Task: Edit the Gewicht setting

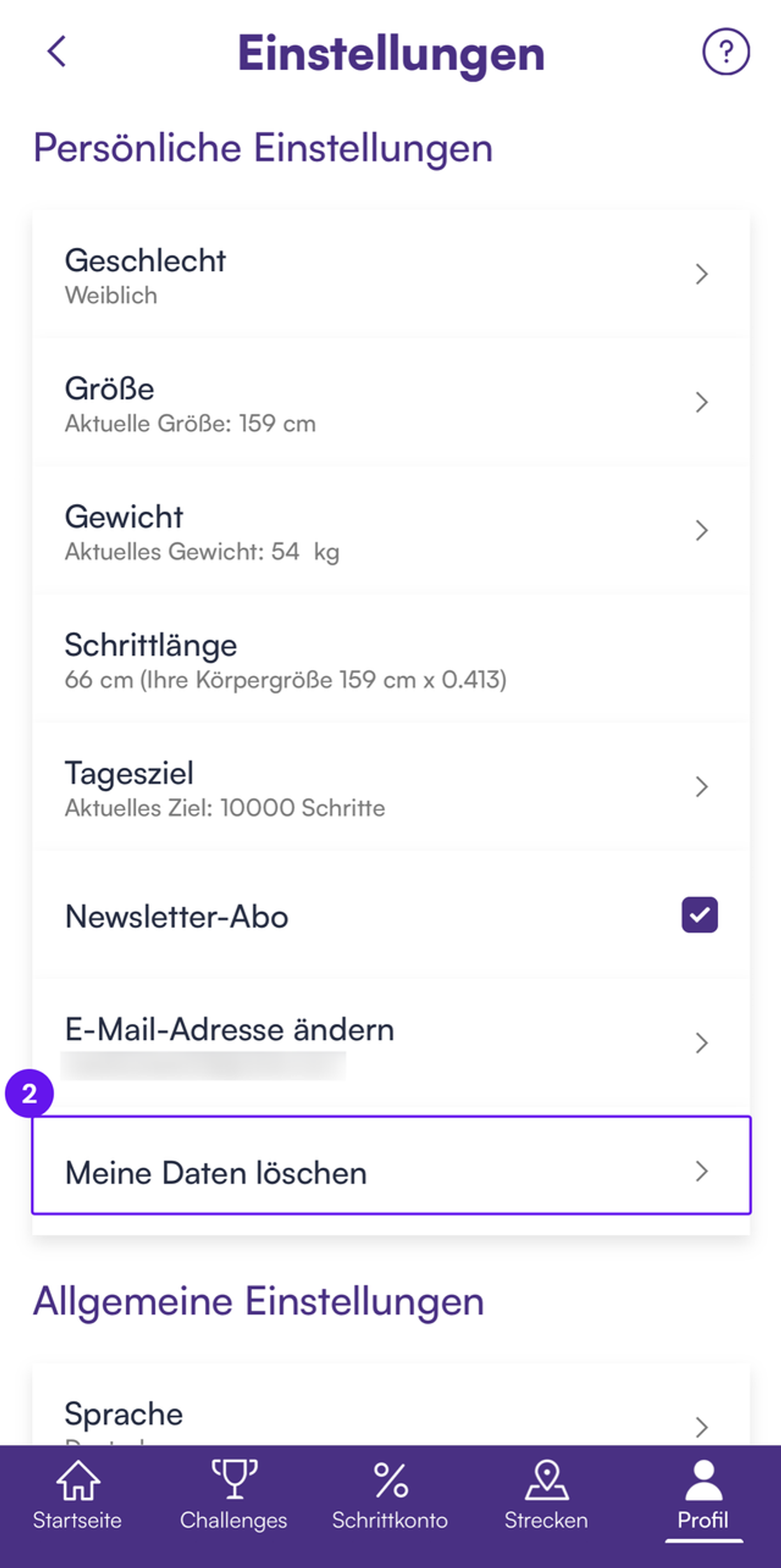Action: click(x=390, y=531)
